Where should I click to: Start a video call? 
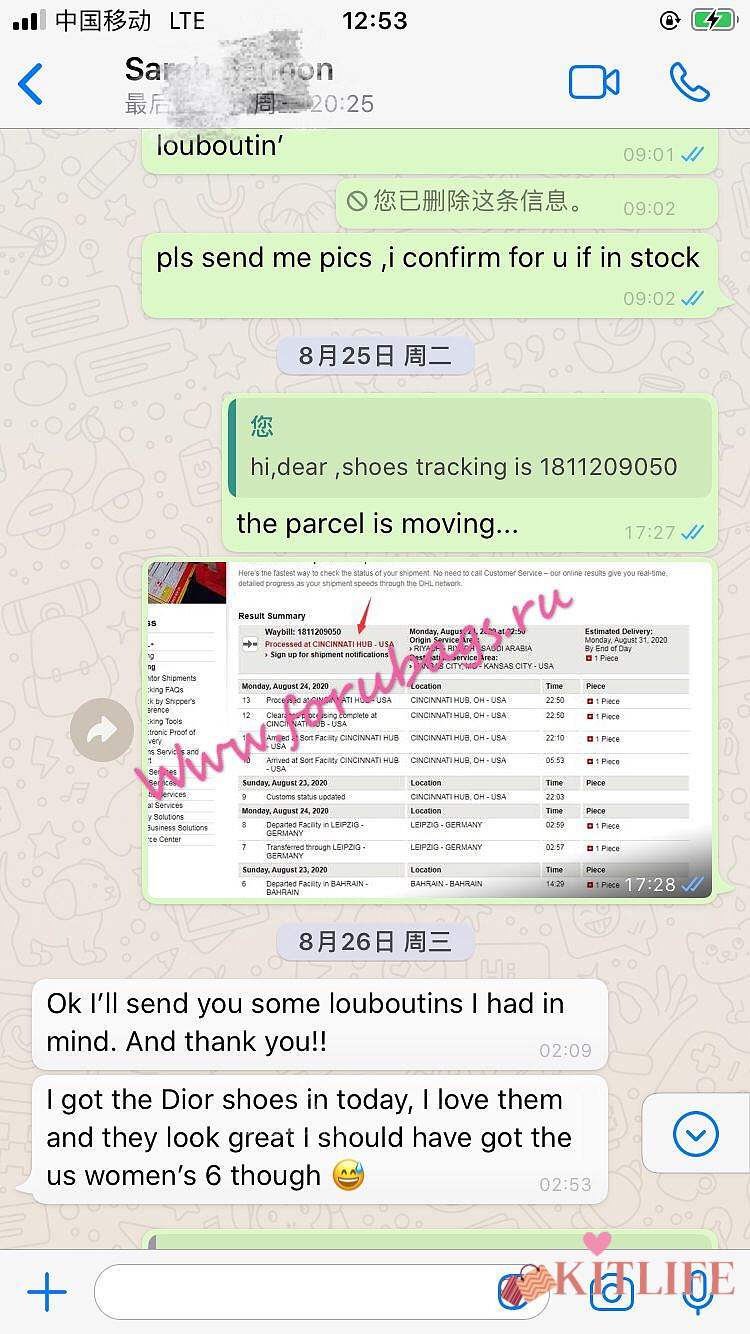pos(594,83)
